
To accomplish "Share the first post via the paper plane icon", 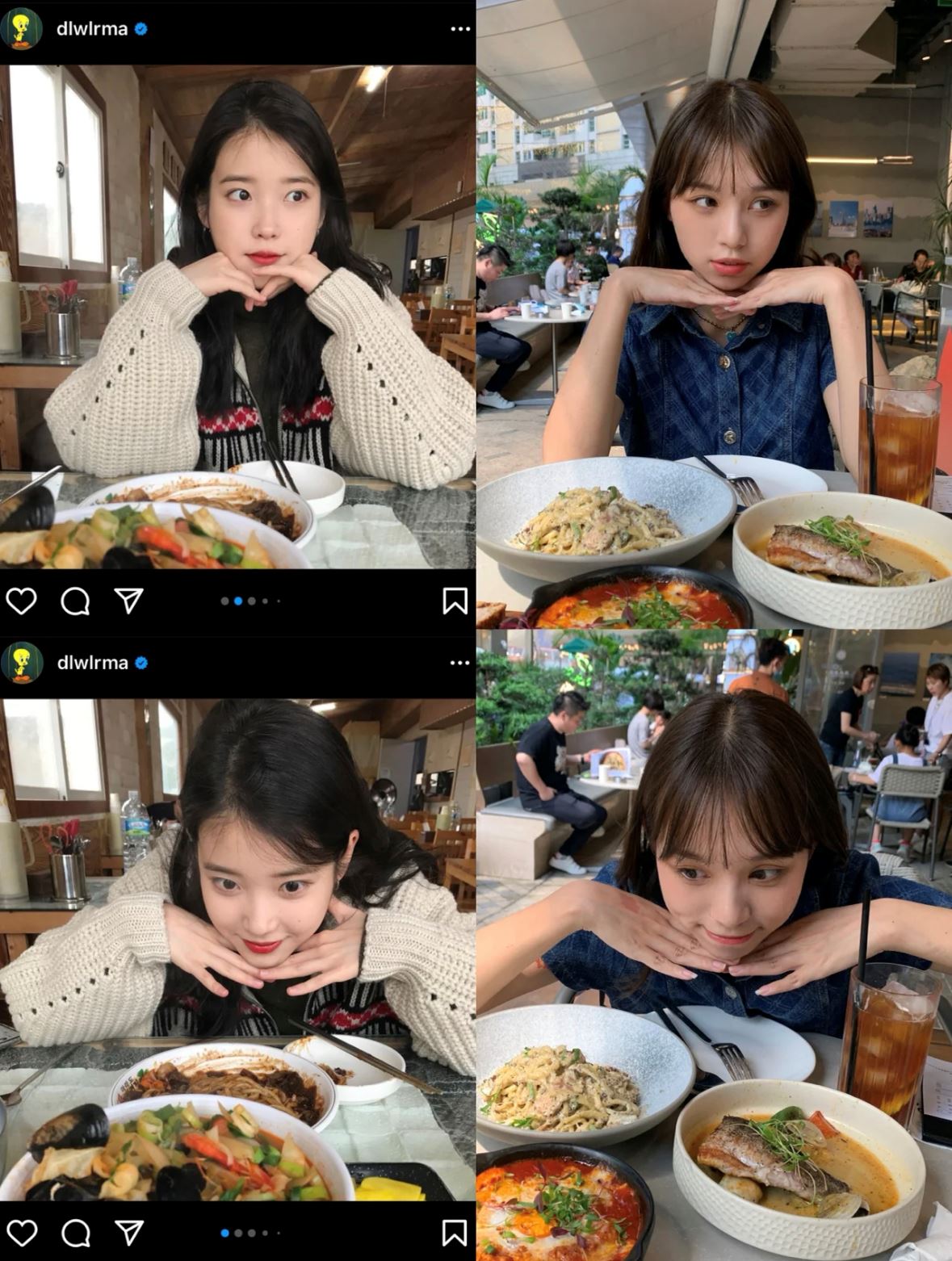I will pos(129,599).
